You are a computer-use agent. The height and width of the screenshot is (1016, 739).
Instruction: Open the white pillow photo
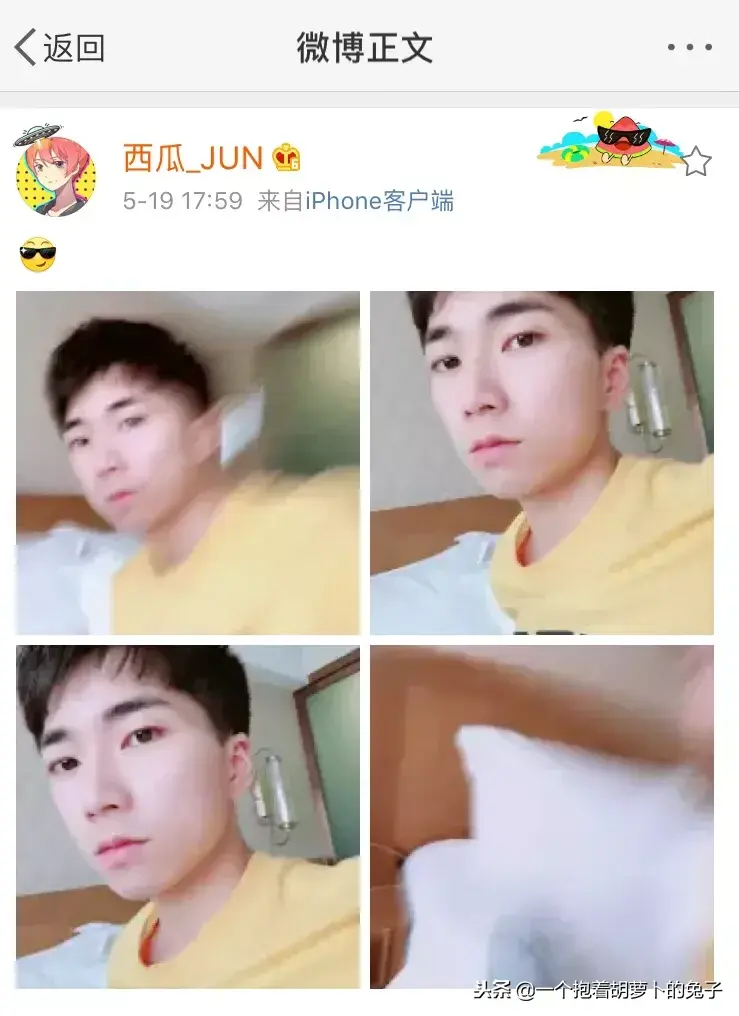tap(541, 816)
